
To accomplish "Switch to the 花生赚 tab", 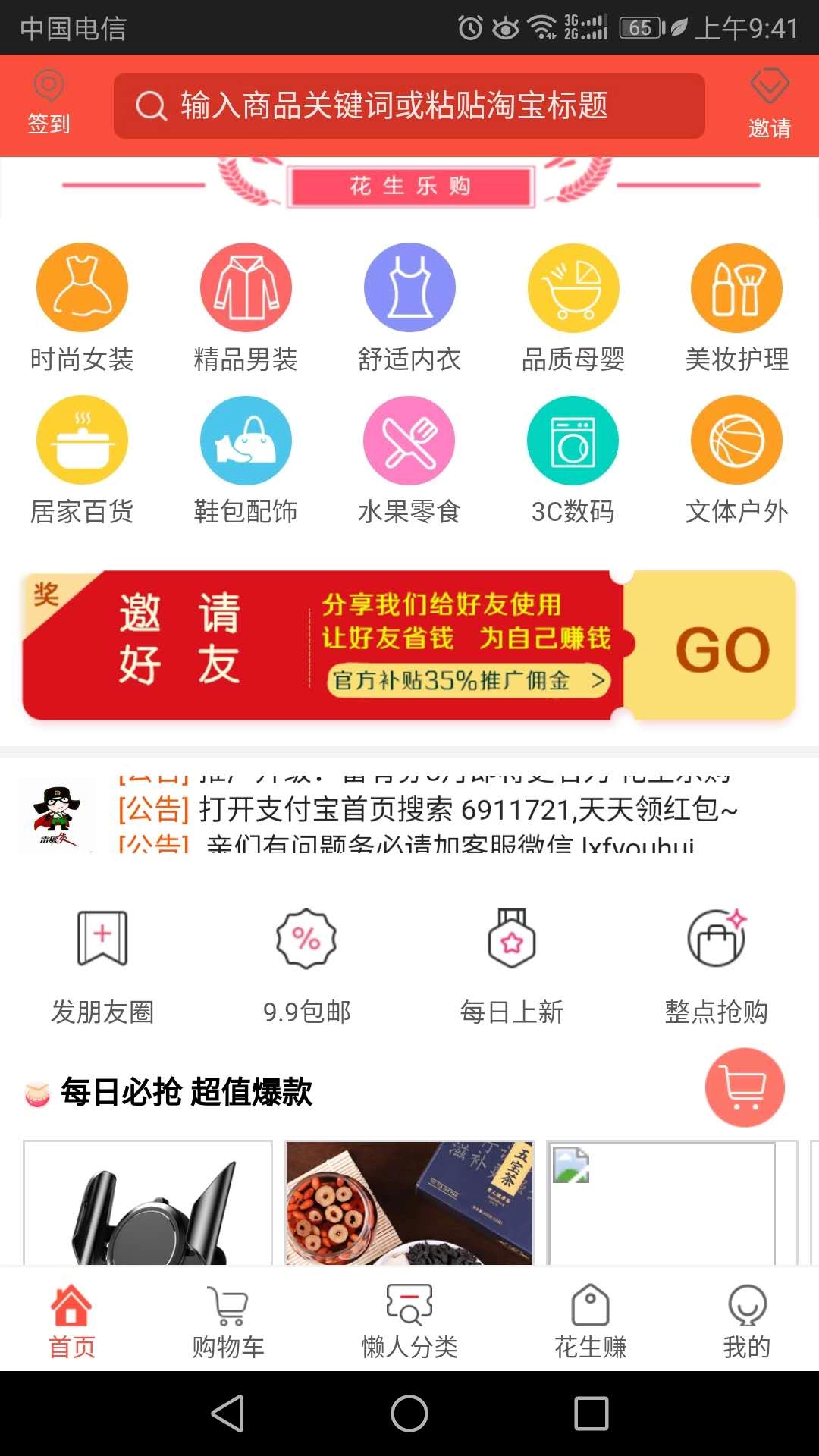I will pyautogui.click(x=591, y=1319).
